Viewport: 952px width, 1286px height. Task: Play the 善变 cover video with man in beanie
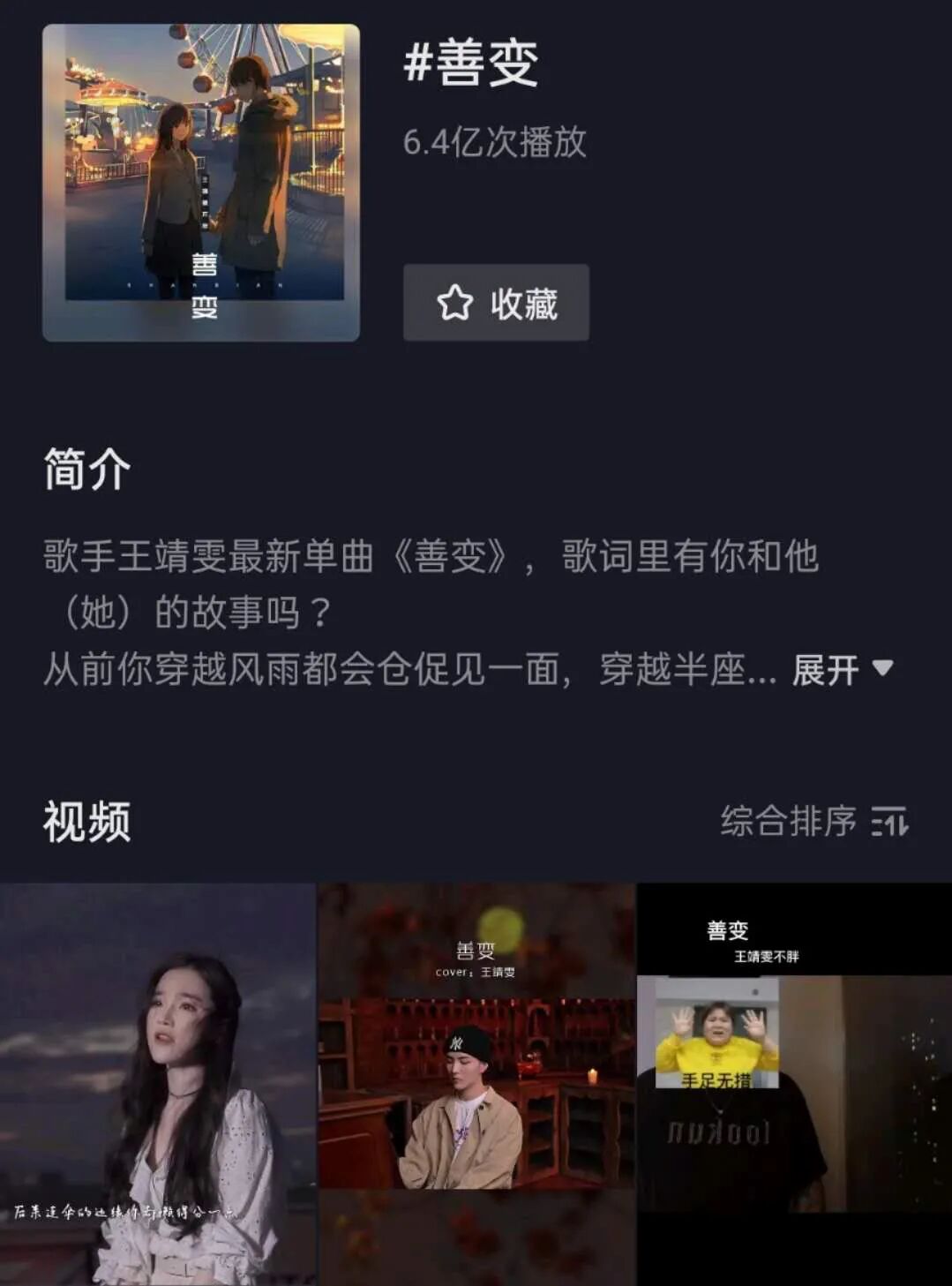(476, 1084)
